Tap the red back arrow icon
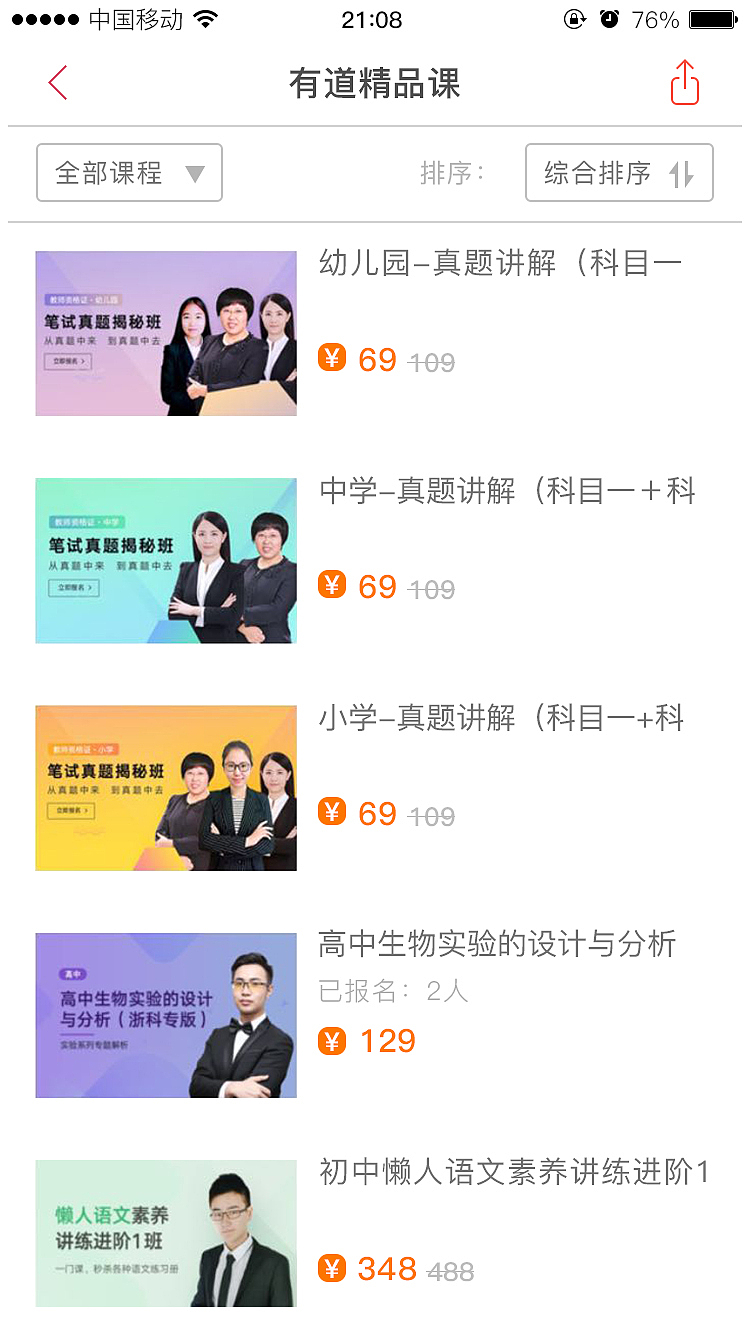Image resolution: width=750 pixels, height=1334 pixels. click(x=57, y=83)
